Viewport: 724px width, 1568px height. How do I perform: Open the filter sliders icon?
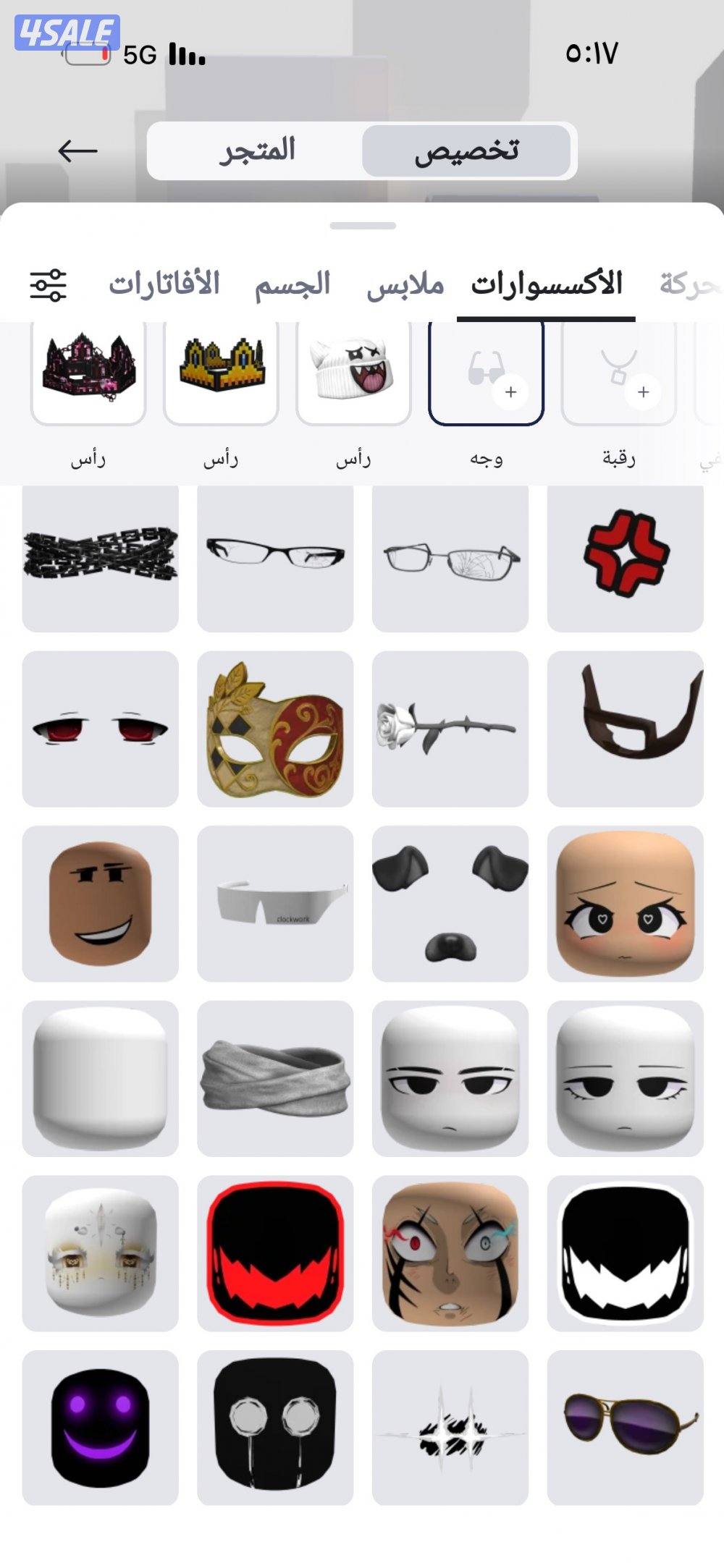(x=48, y=284)
